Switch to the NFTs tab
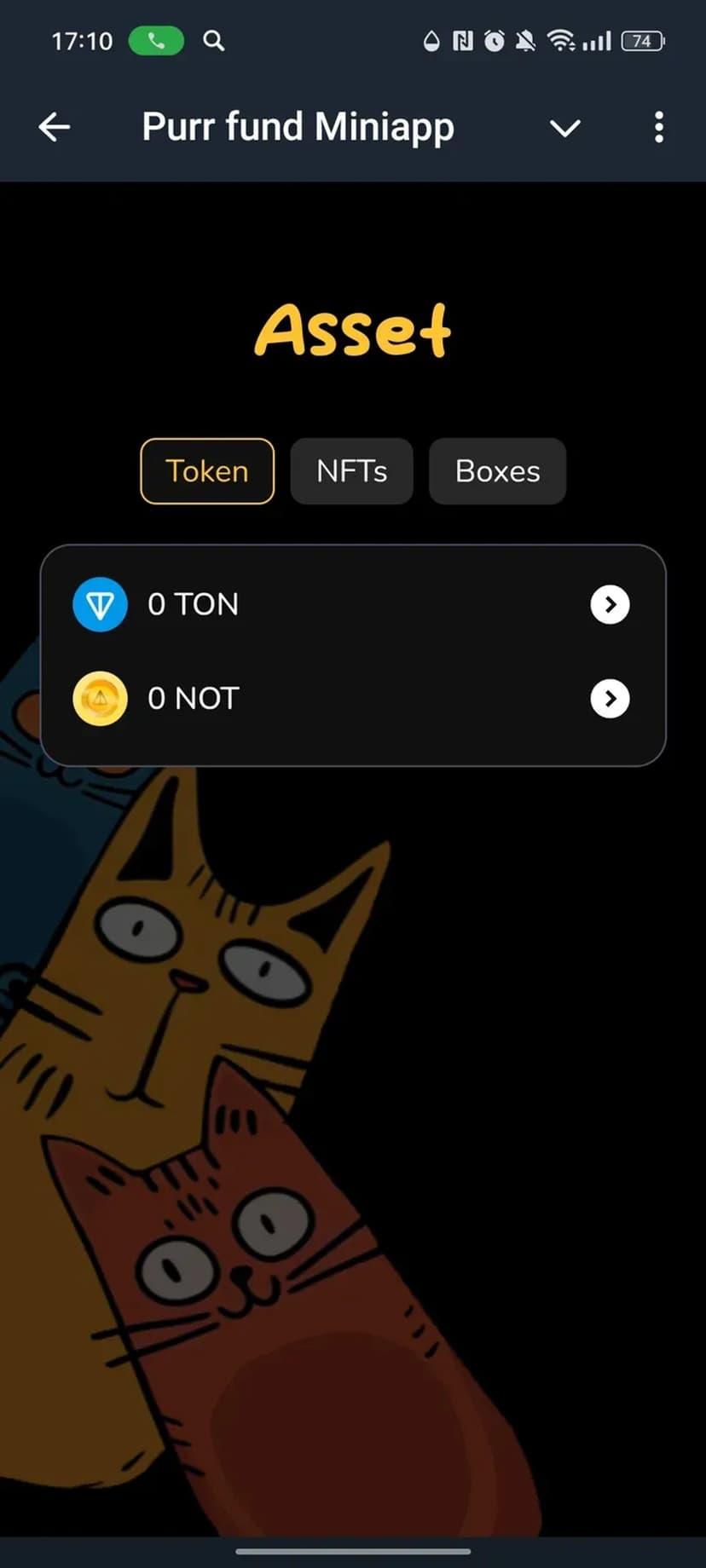 pyautogui.click(x=351, y=471)
